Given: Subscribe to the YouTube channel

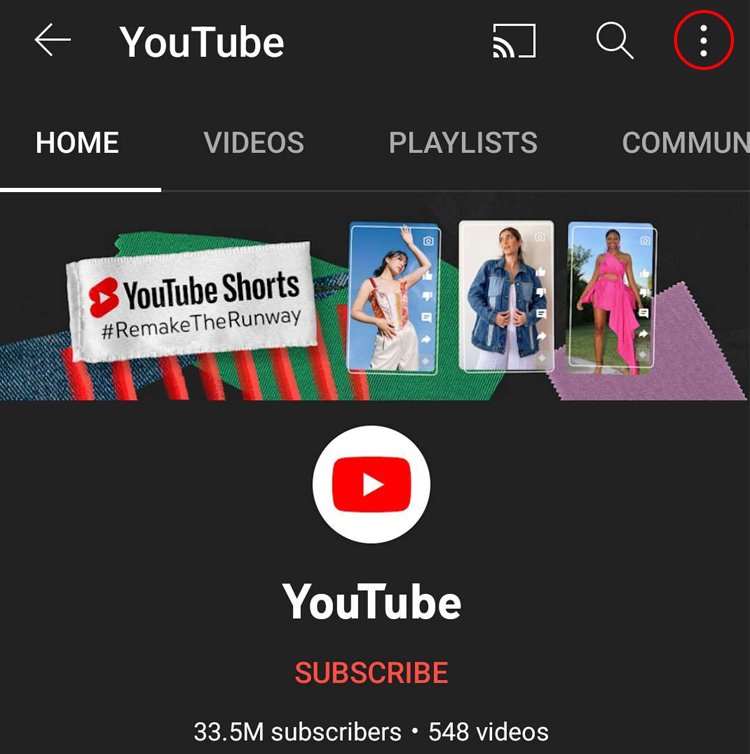Looking at the screenshot, I should tap(372, 673).
